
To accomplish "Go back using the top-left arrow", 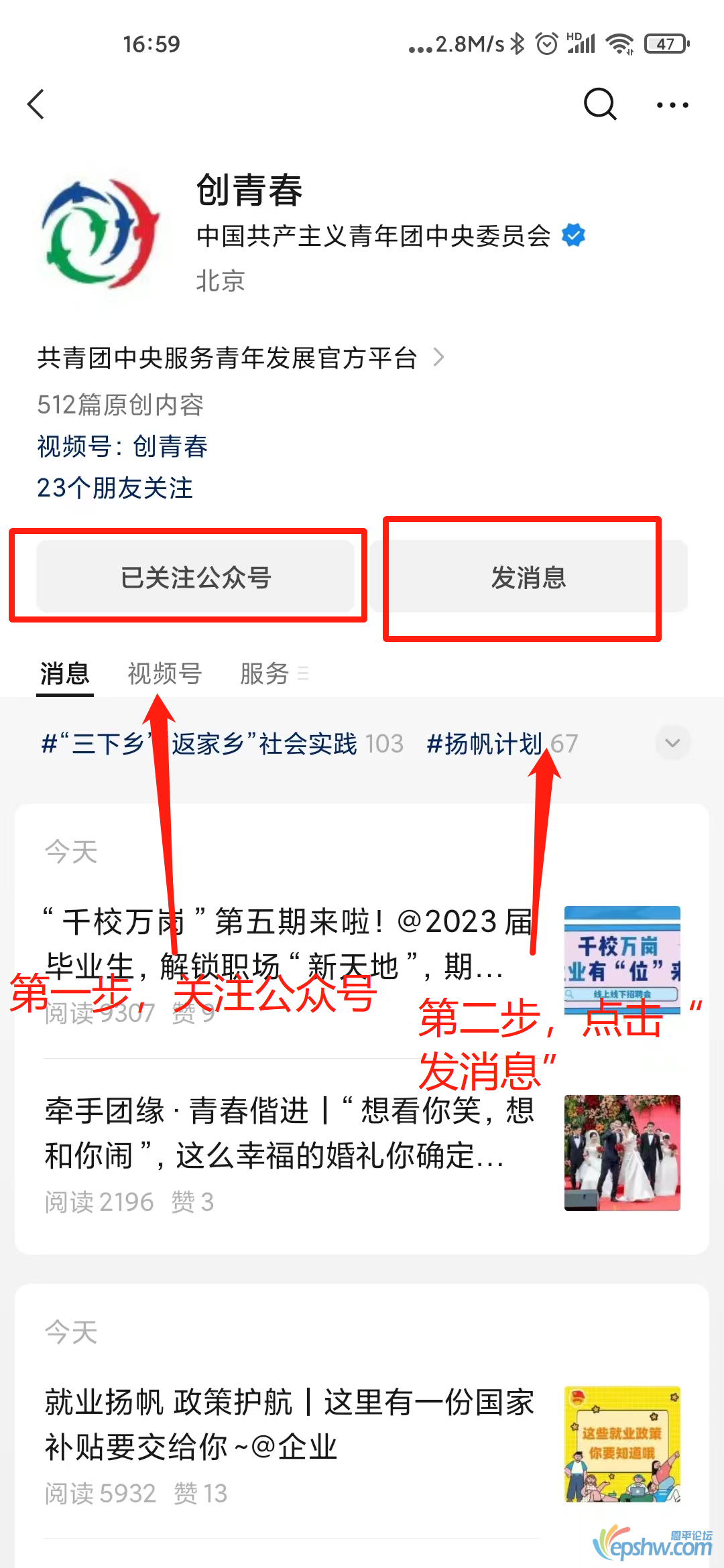I will pos(36,105).
